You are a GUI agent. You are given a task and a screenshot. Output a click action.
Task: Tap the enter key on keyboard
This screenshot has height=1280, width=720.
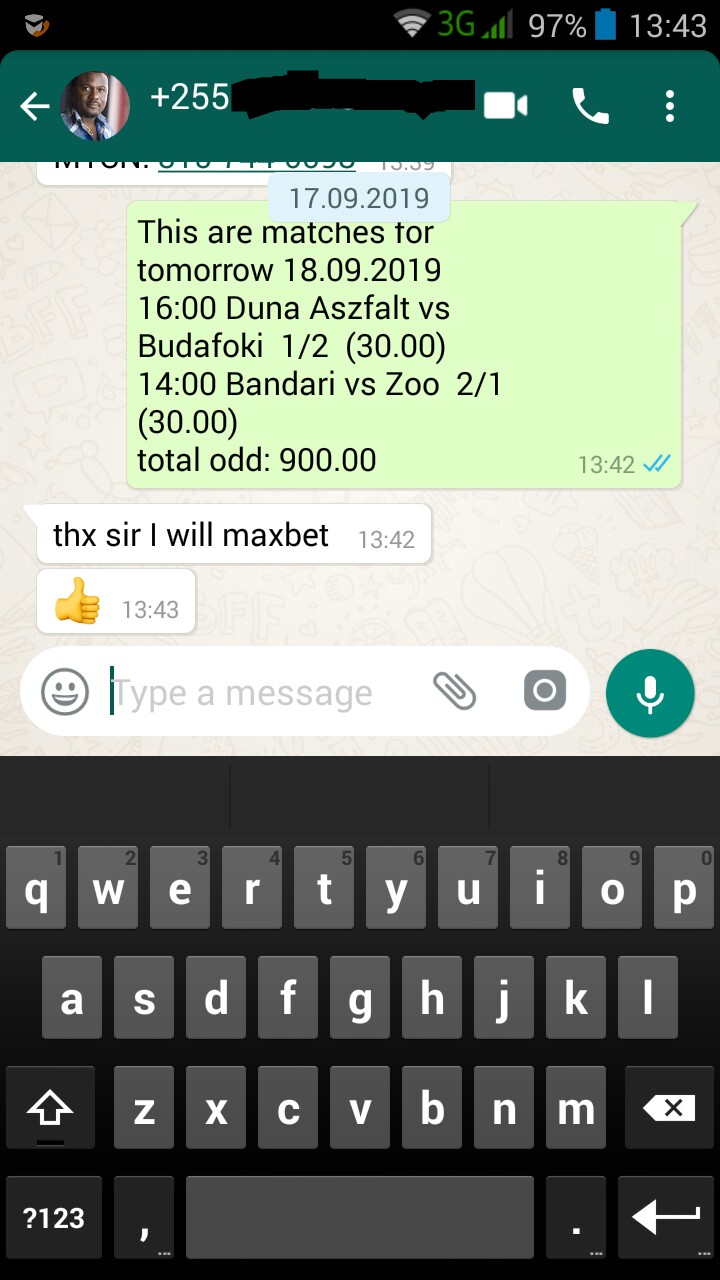tap(666, 1218)
